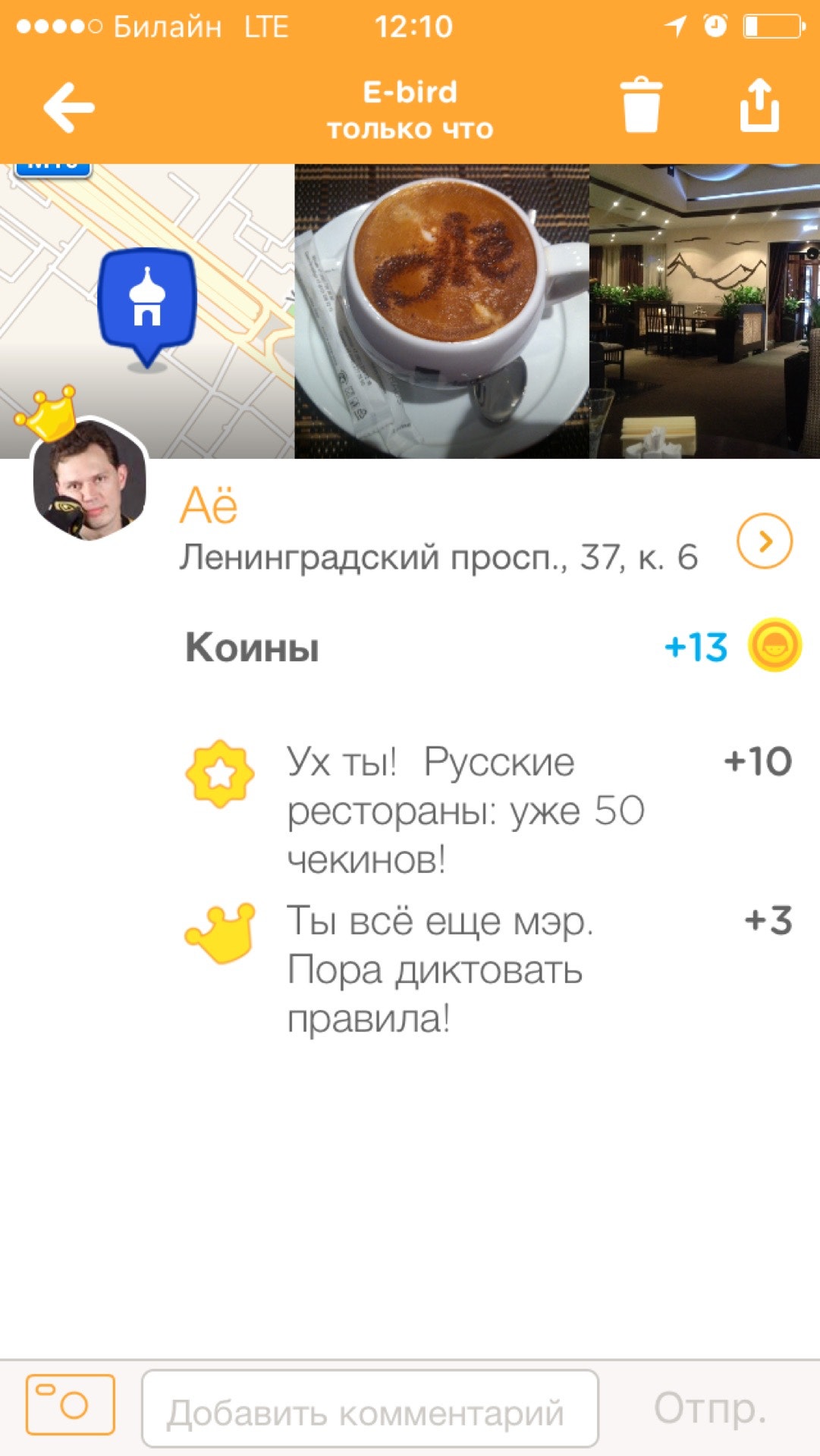820x1456 pixels.
Task: View the coffee cup photo
Action: pyautogui.click(x=441, y=311)
